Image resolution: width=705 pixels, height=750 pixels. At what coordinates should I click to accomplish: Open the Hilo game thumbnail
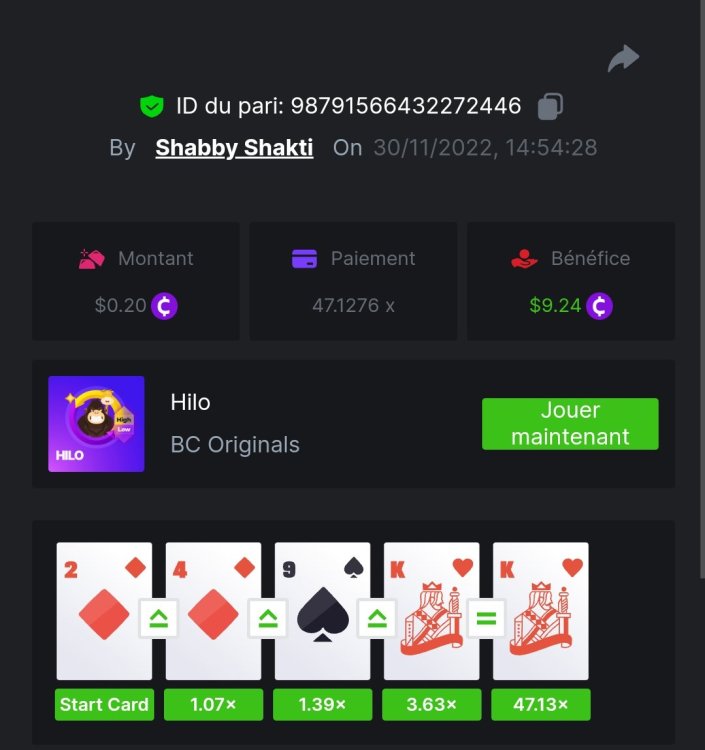pyautogui.click(x=96, y=424)
